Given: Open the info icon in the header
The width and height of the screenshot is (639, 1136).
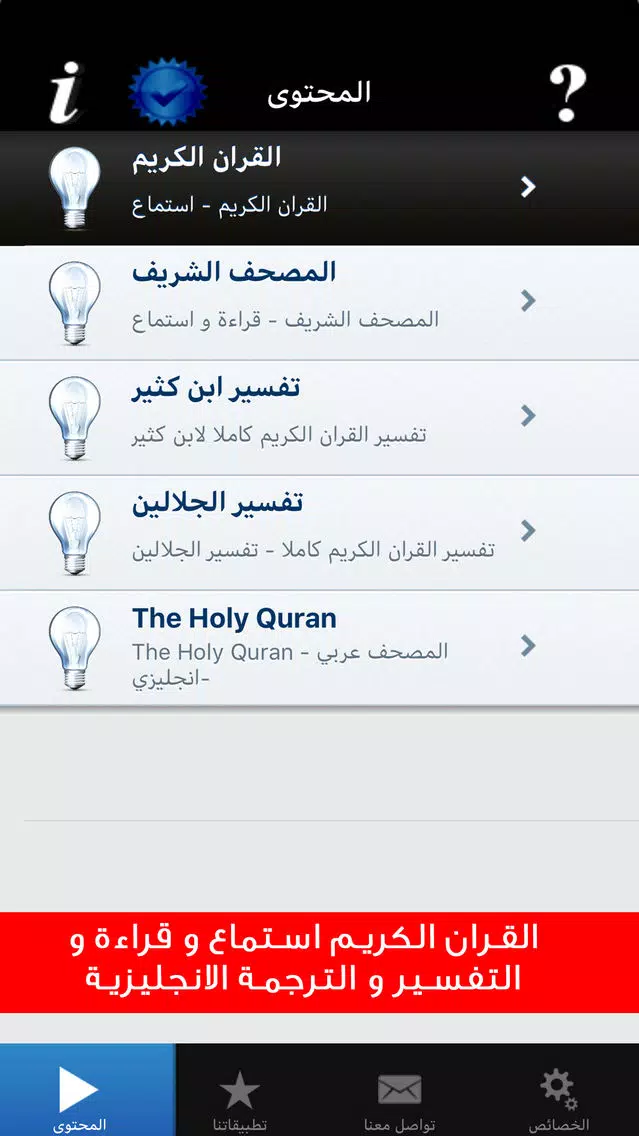Looking at the screenshot, I should tap(66, 92).
